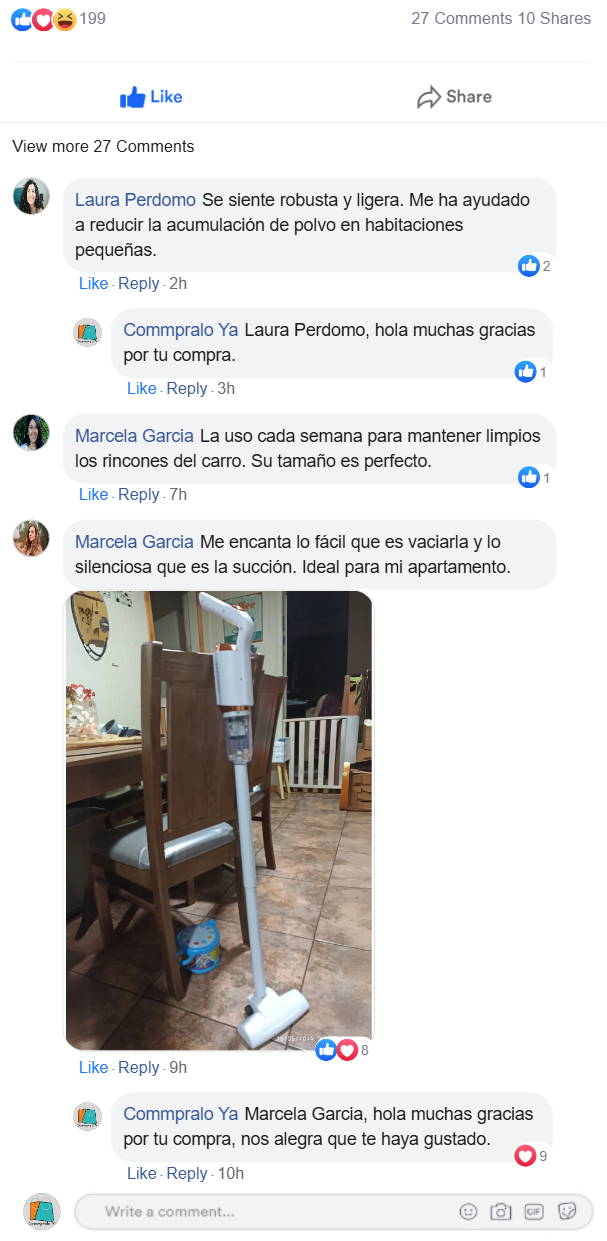607x1241 pixels.
Task: Share this post
Action: (454, 97)
